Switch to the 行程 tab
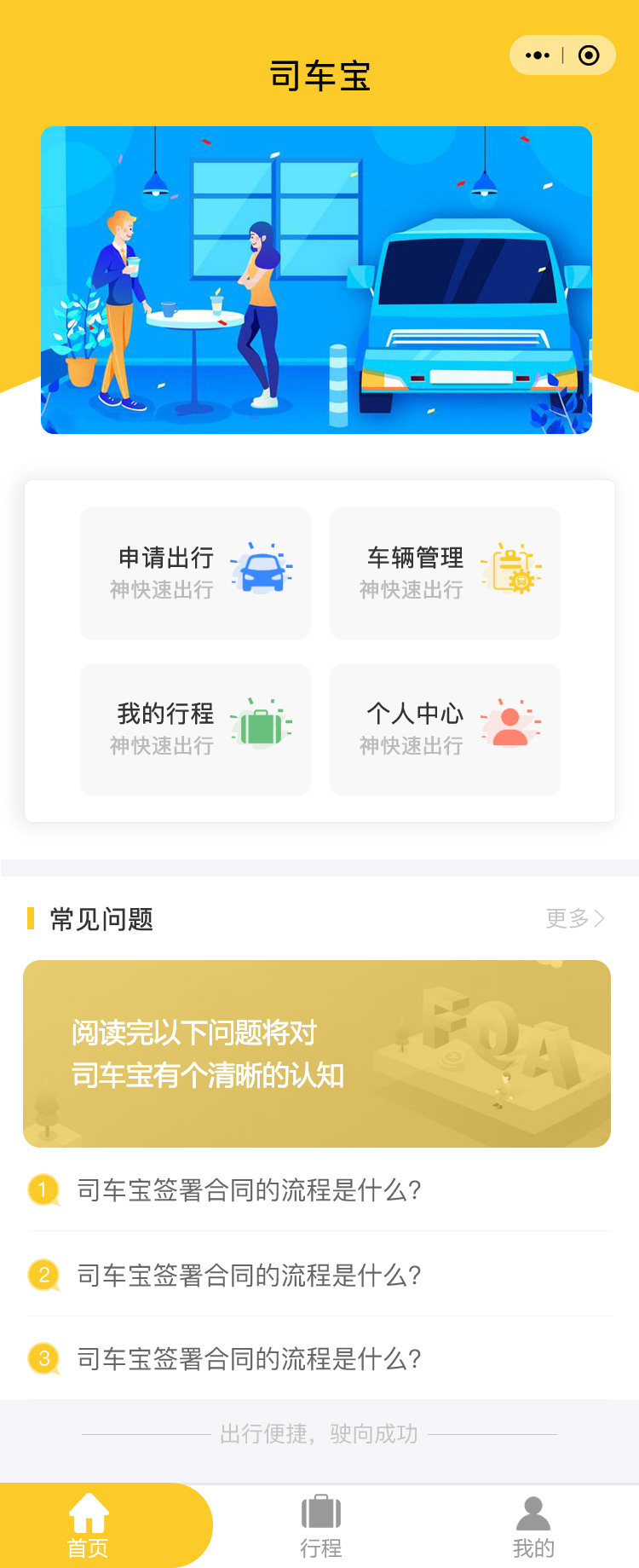 coord(321,1525)
